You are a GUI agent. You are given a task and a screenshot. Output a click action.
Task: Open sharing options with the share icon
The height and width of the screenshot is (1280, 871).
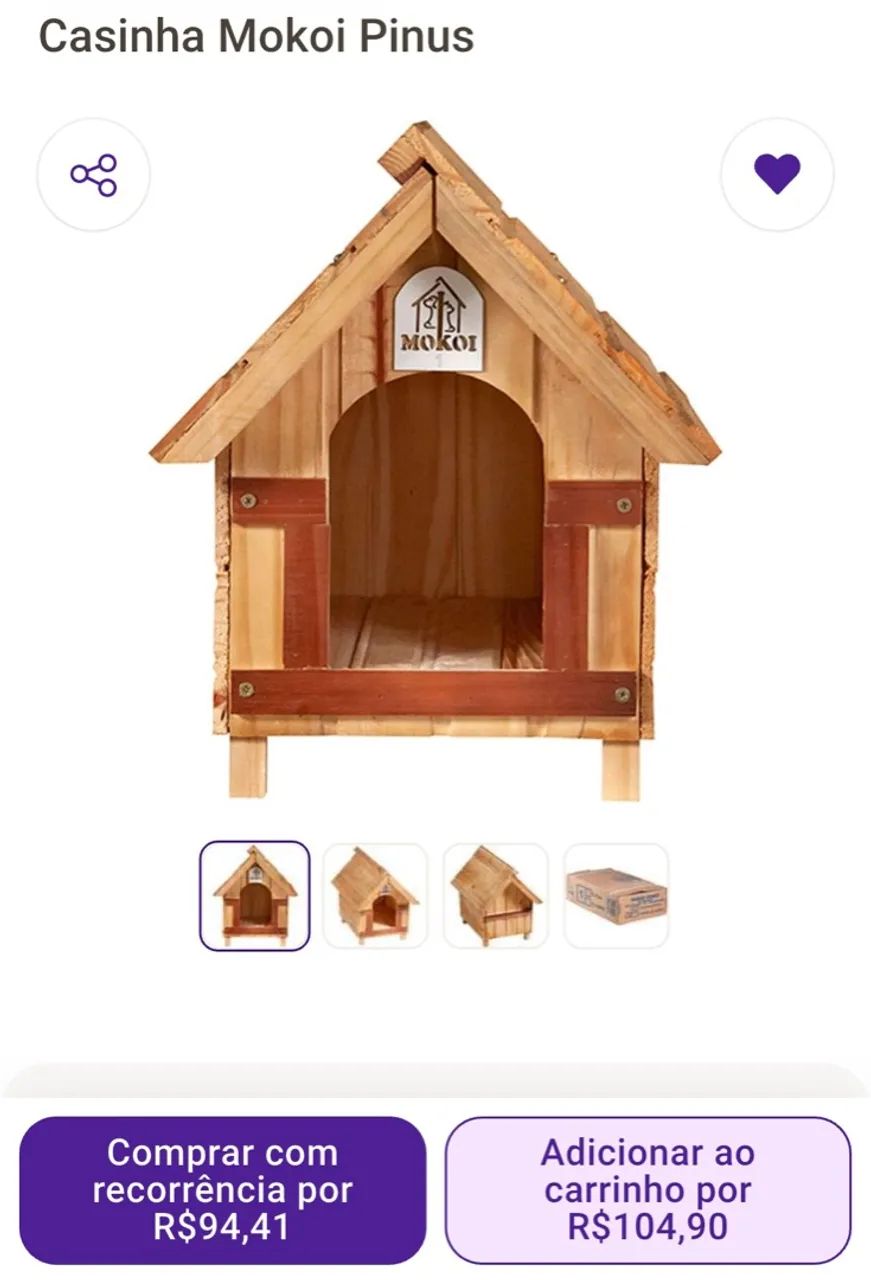coord(91,176)
